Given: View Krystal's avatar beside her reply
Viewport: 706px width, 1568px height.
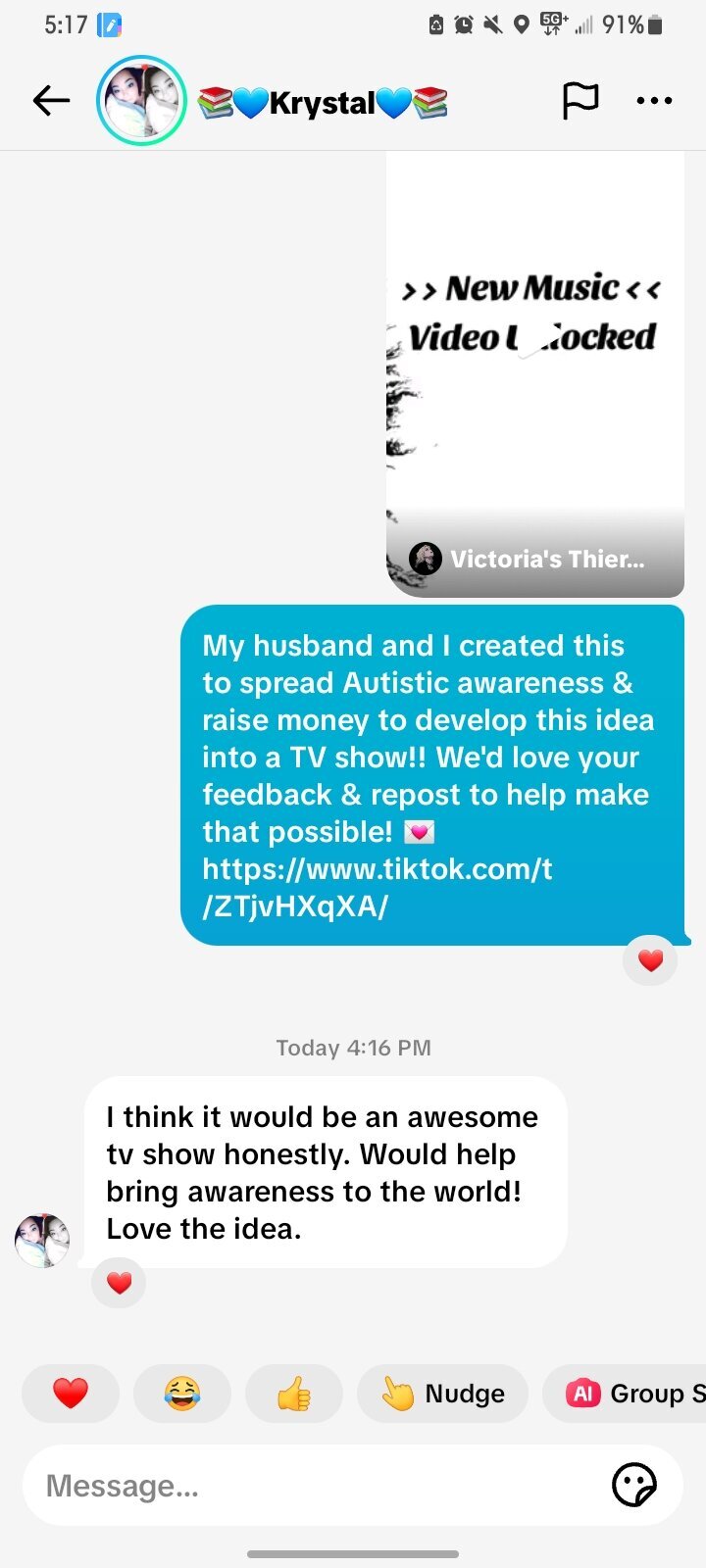Looking at the screenshot, I should click(42, 1241).
